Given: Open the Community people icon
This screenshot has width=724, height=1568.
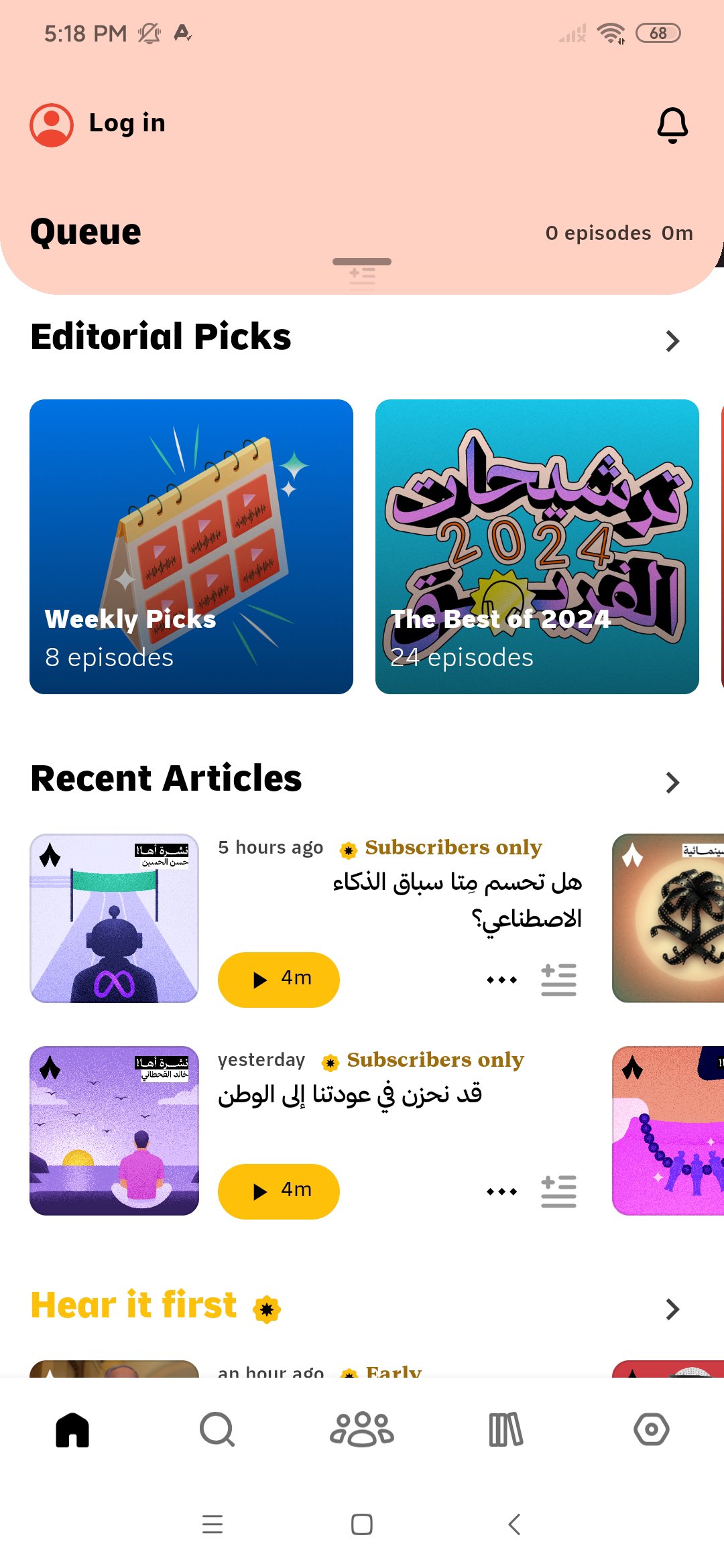Looking at the screenshot, I should coord(361,1429).
